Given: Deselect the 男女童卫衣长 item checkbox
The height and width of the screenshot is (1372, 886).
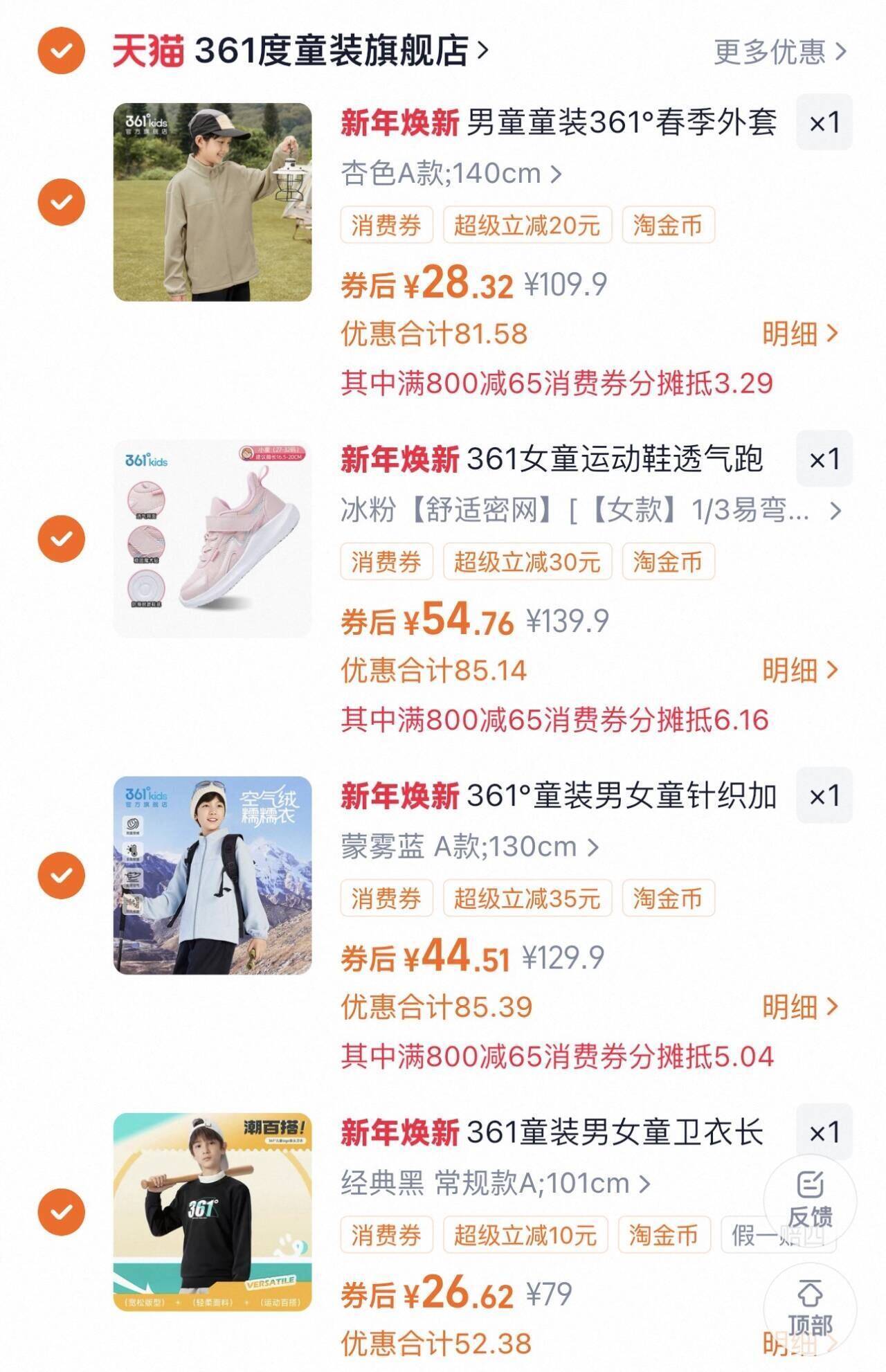Looking at the screenshot, I should coord(61,1211).
